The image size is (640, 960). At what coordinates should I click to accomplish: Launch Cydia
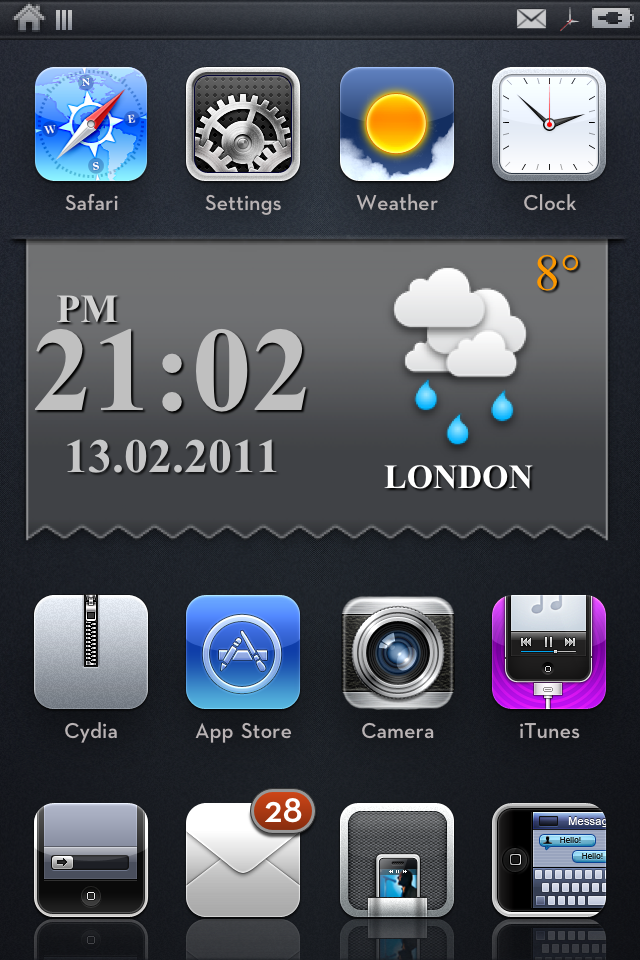coord(91,652)
